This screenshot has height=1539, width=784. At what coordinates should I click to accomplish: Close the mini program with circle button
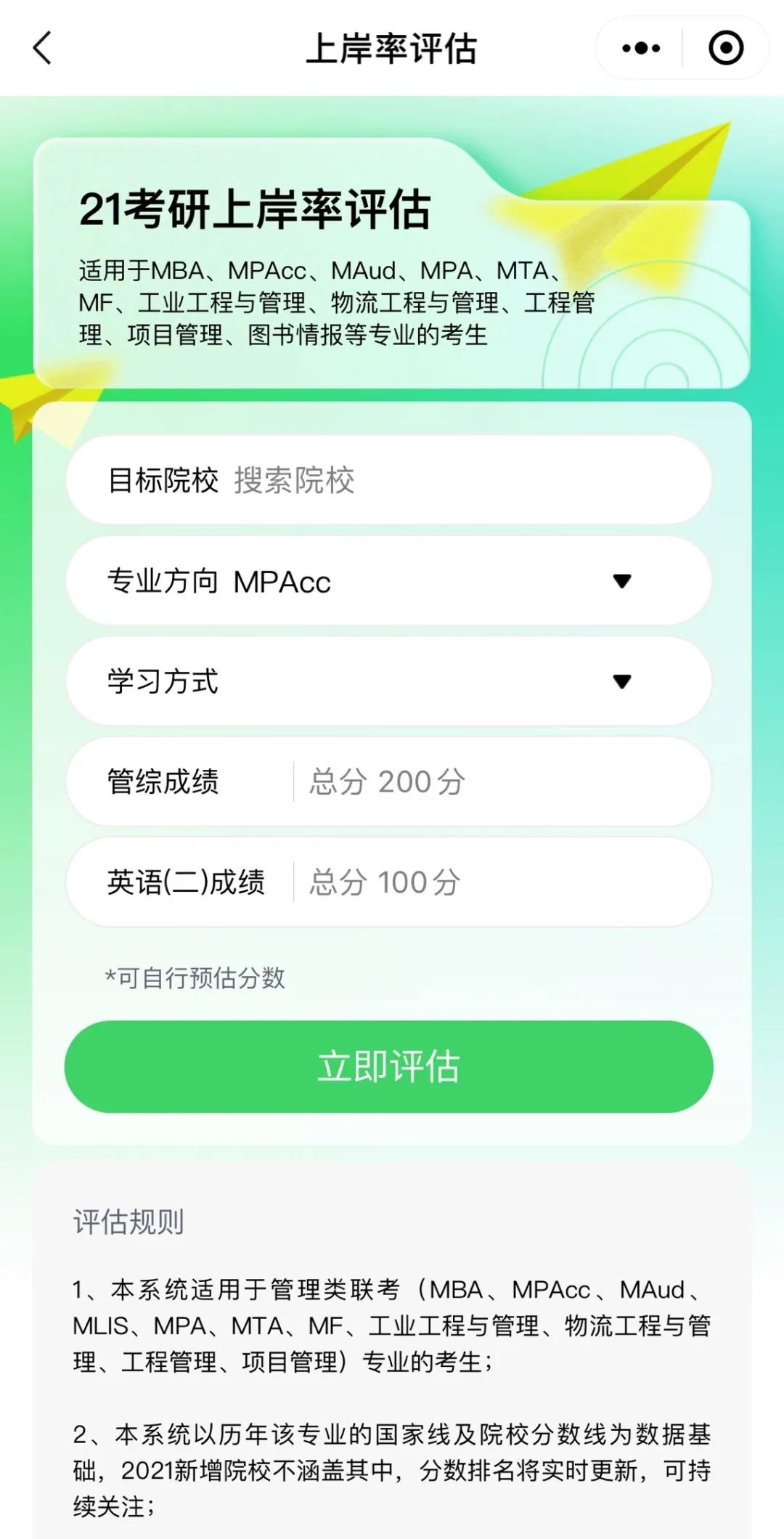tap(725, 49)
